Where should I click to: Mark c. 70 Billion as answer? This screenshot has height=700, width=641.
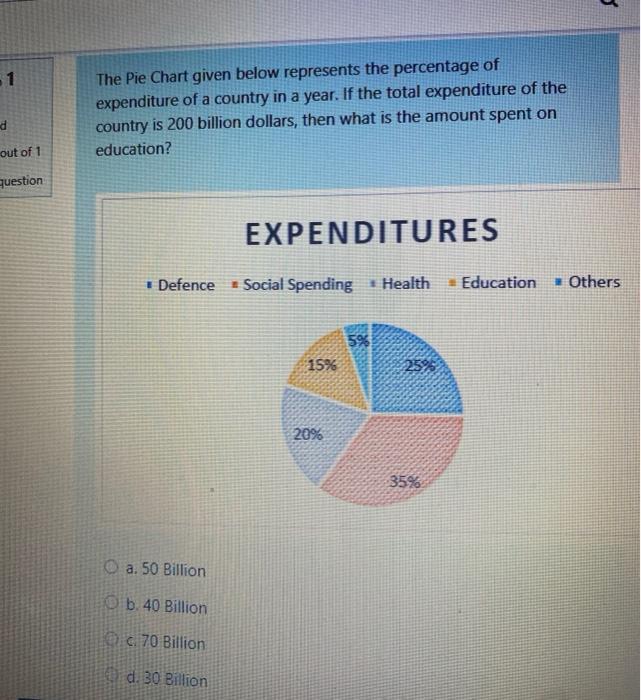(113, 642)
